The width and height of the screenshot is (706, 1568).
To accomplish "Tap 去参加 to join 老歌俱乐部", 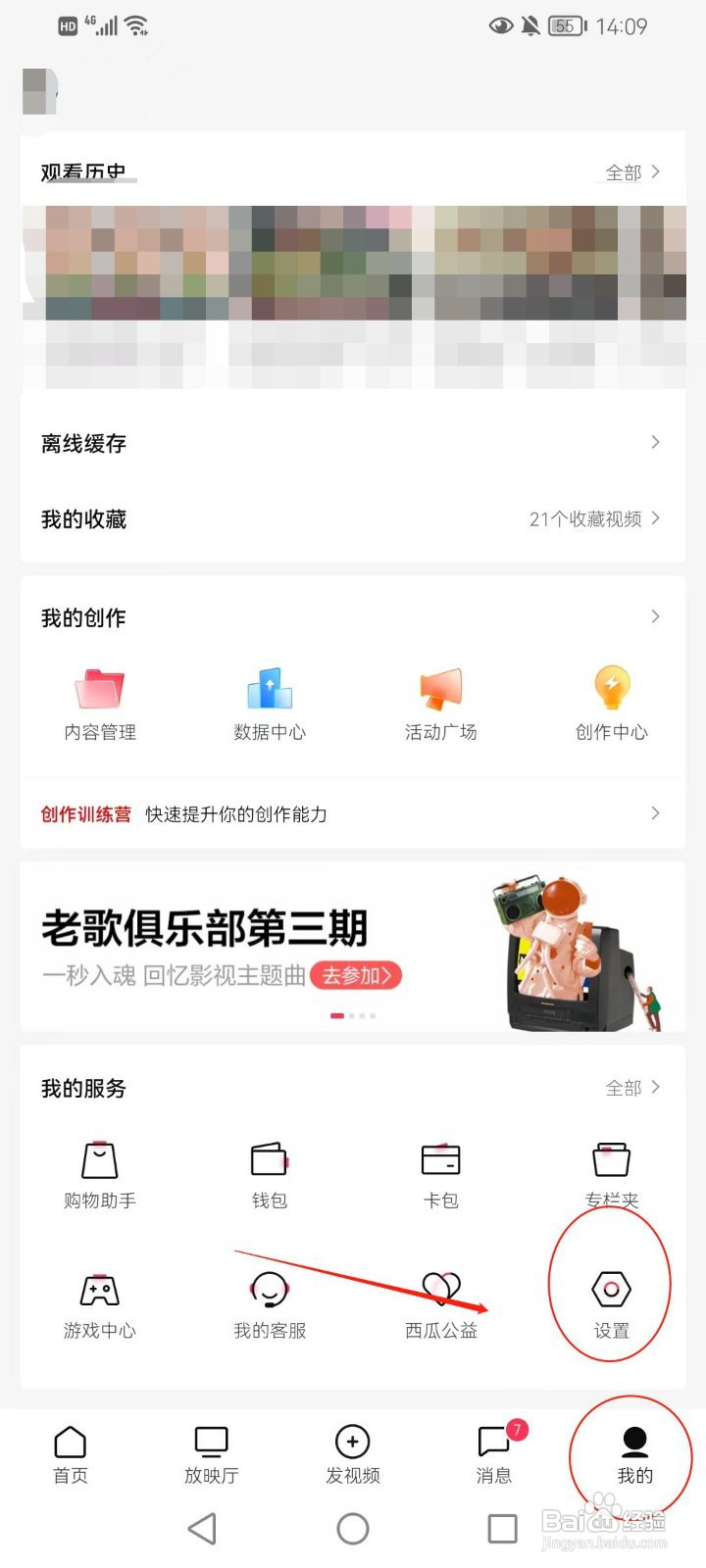I will click(357, 976).
